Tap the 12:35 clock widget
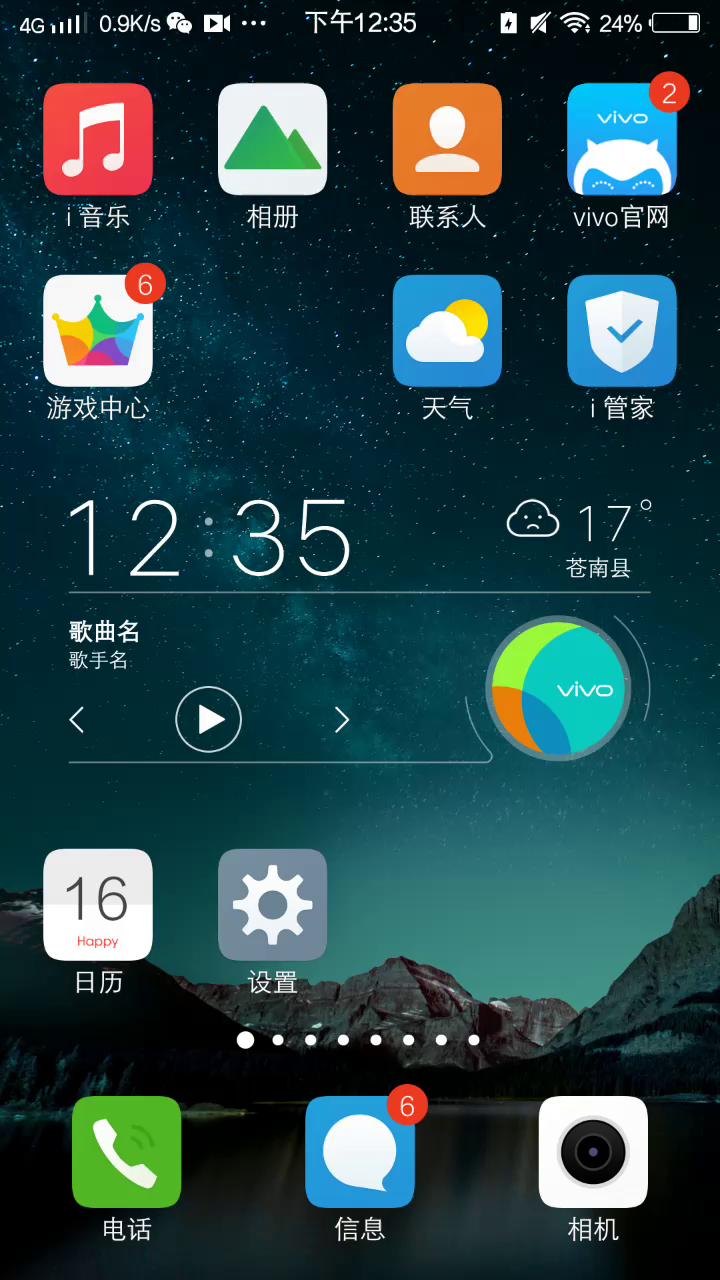 tap(209, 538)
